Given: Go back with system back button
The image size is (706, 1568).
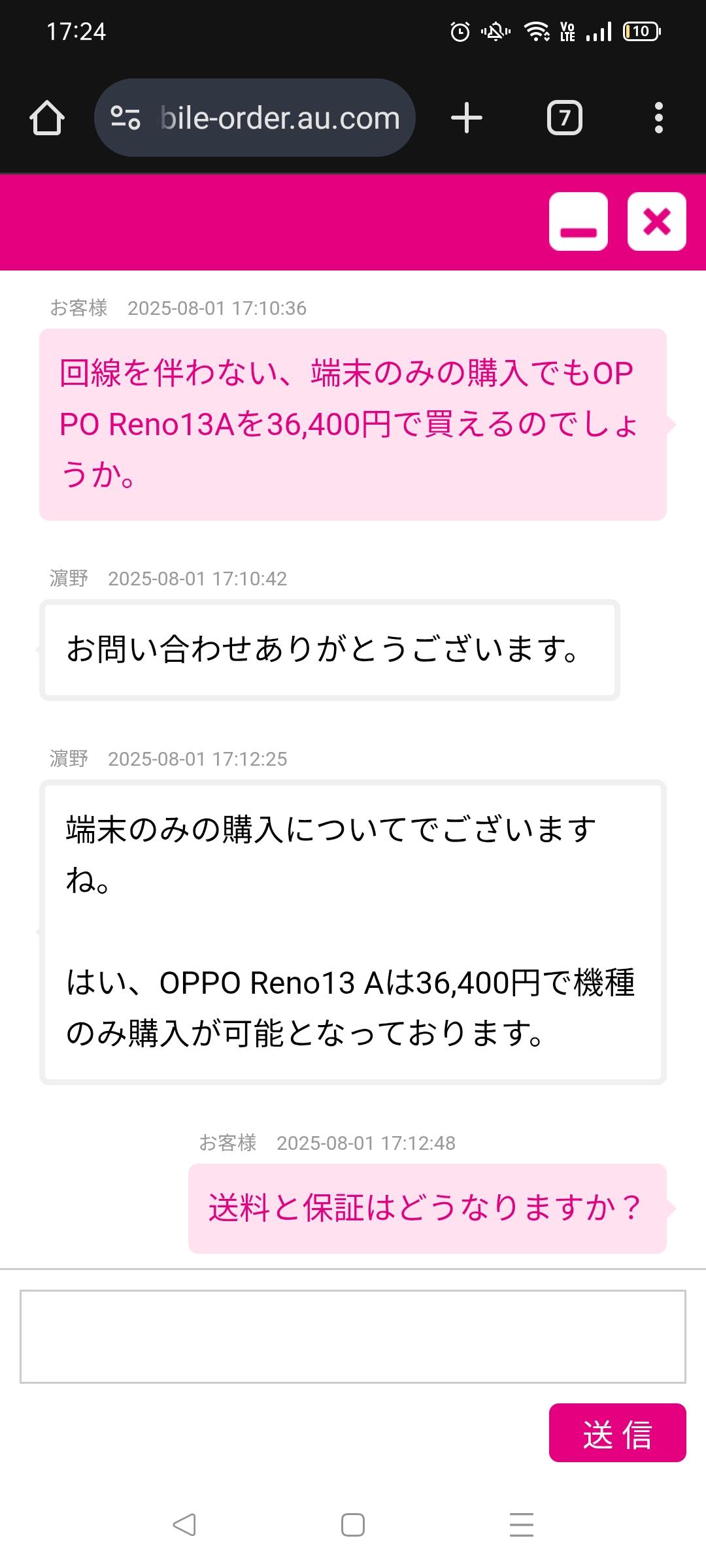Looking at the screenshot, I should 184,1525.
